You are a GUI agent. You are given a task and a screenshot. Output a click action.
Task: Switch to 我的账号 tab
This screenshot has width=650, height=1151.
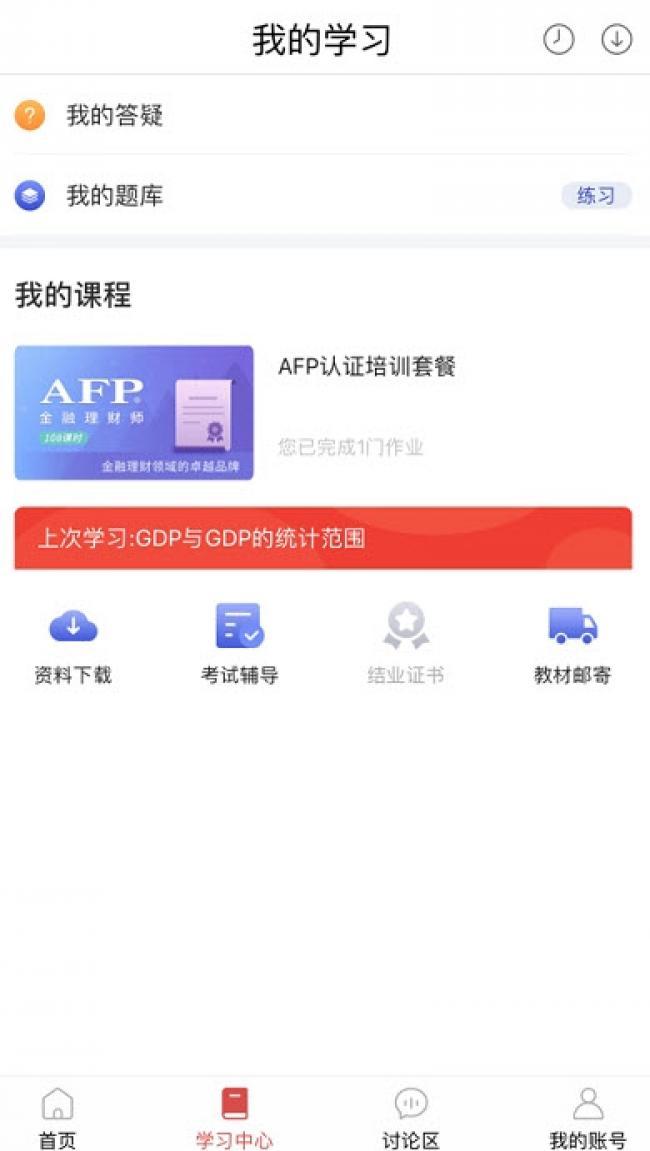588,1117
